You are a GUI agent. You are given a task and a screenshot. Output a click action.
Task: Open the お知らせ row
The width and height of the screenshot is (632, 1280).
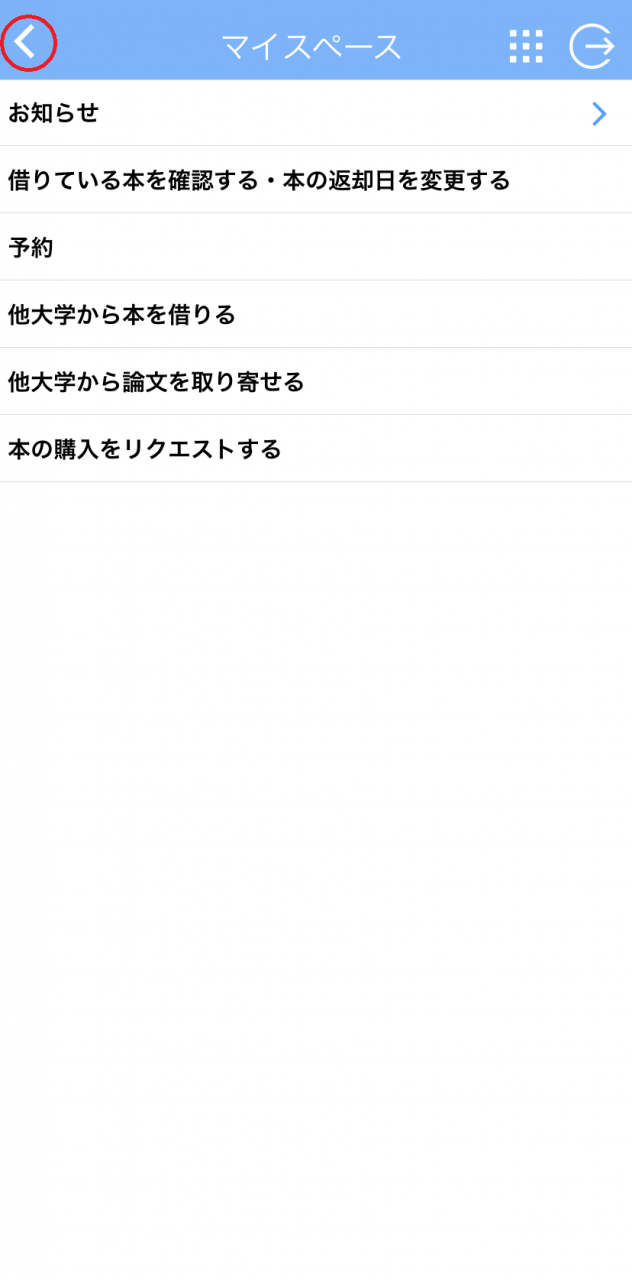click(x=316, y=113)
